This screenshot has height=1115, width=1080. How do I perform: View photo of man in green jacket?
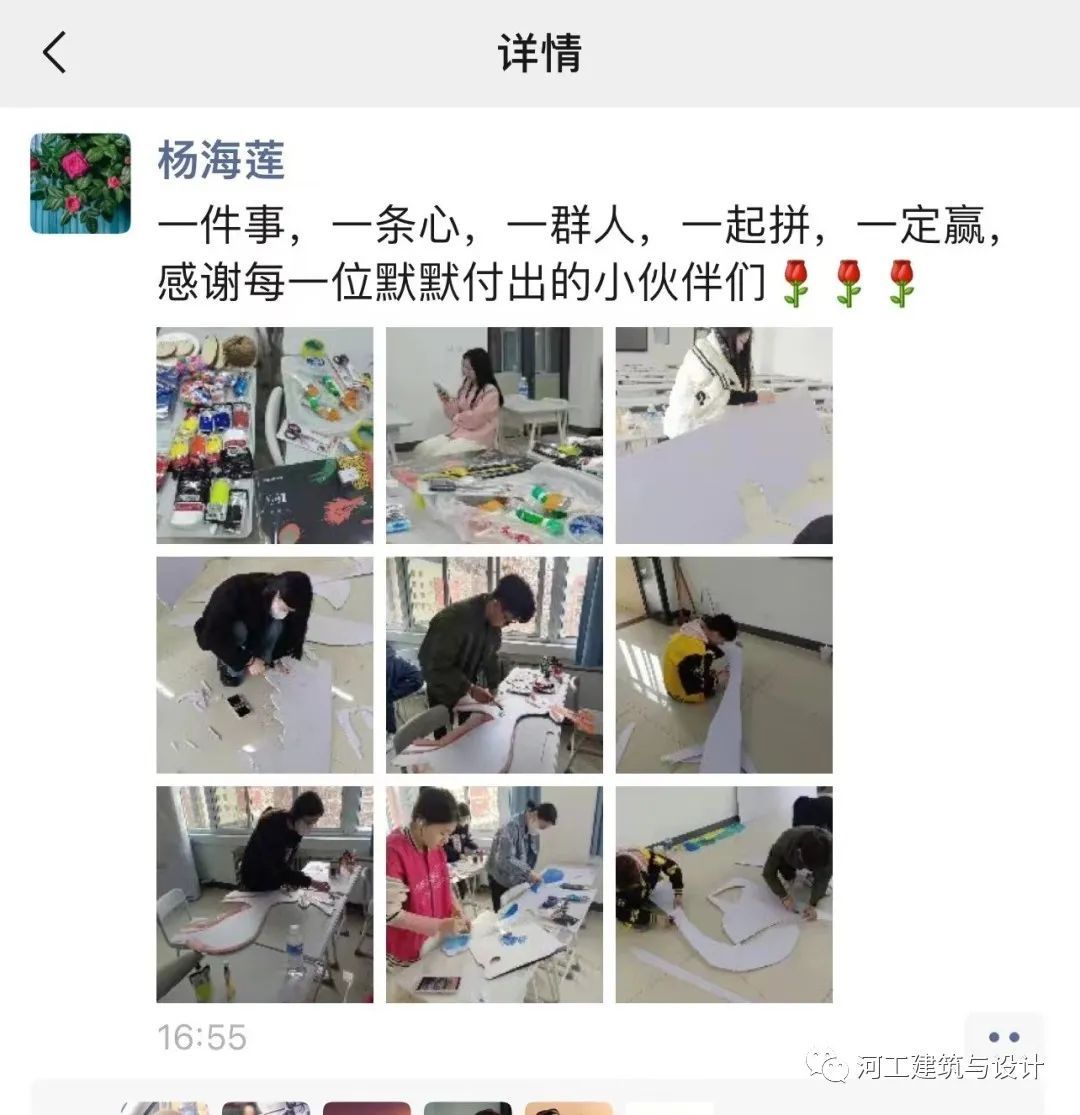[x=494, y=665]
